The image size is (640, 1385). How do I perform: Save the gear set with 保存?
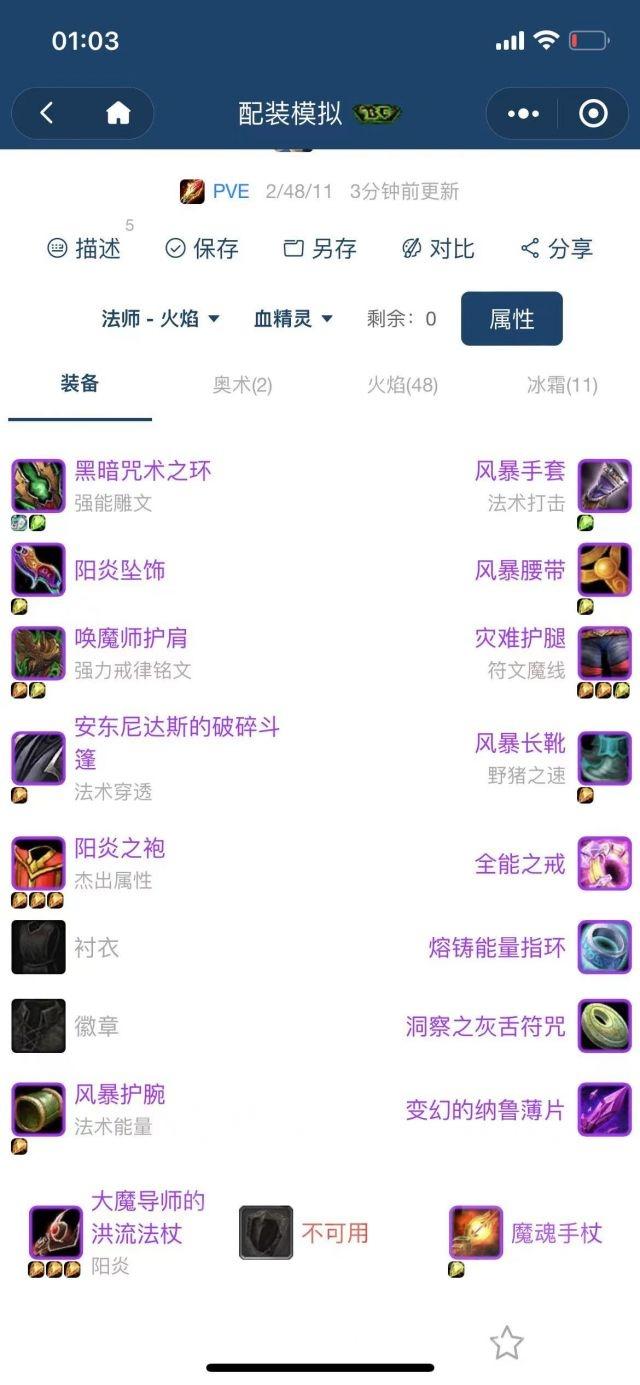coord(202,249)
